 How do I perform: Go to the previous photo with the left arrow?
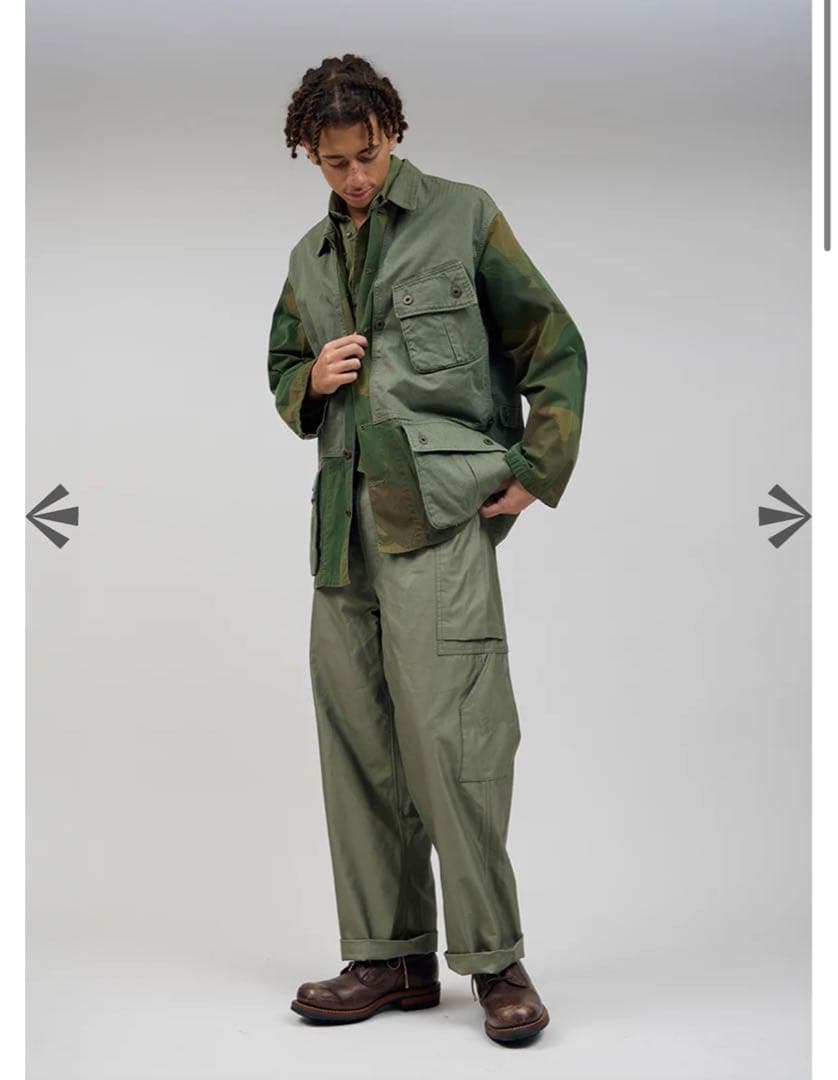pyautogui.click(x=52, y=516)
